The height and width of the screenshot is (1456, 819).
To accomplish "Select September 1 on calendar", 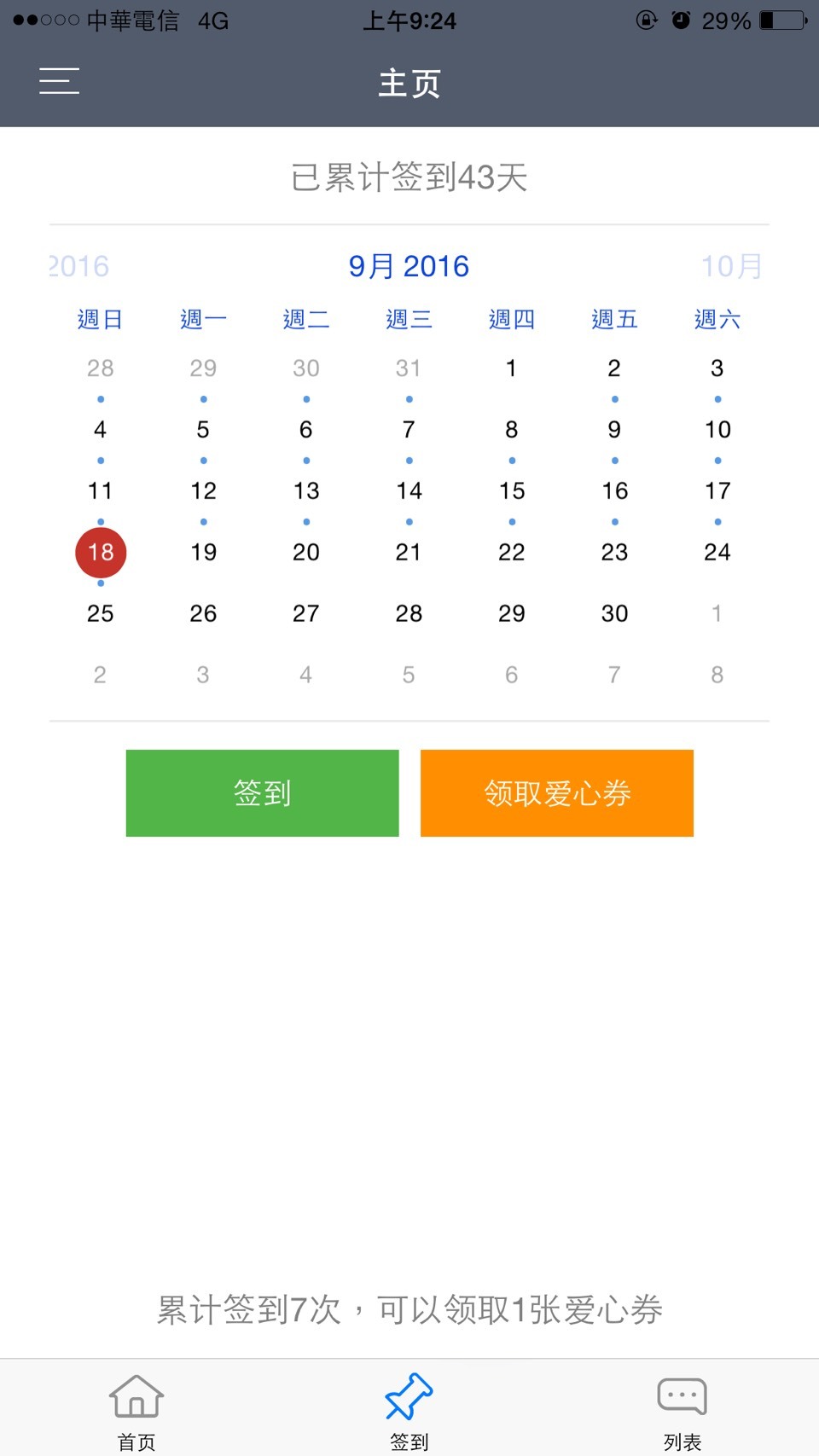I will coord(511,368).
